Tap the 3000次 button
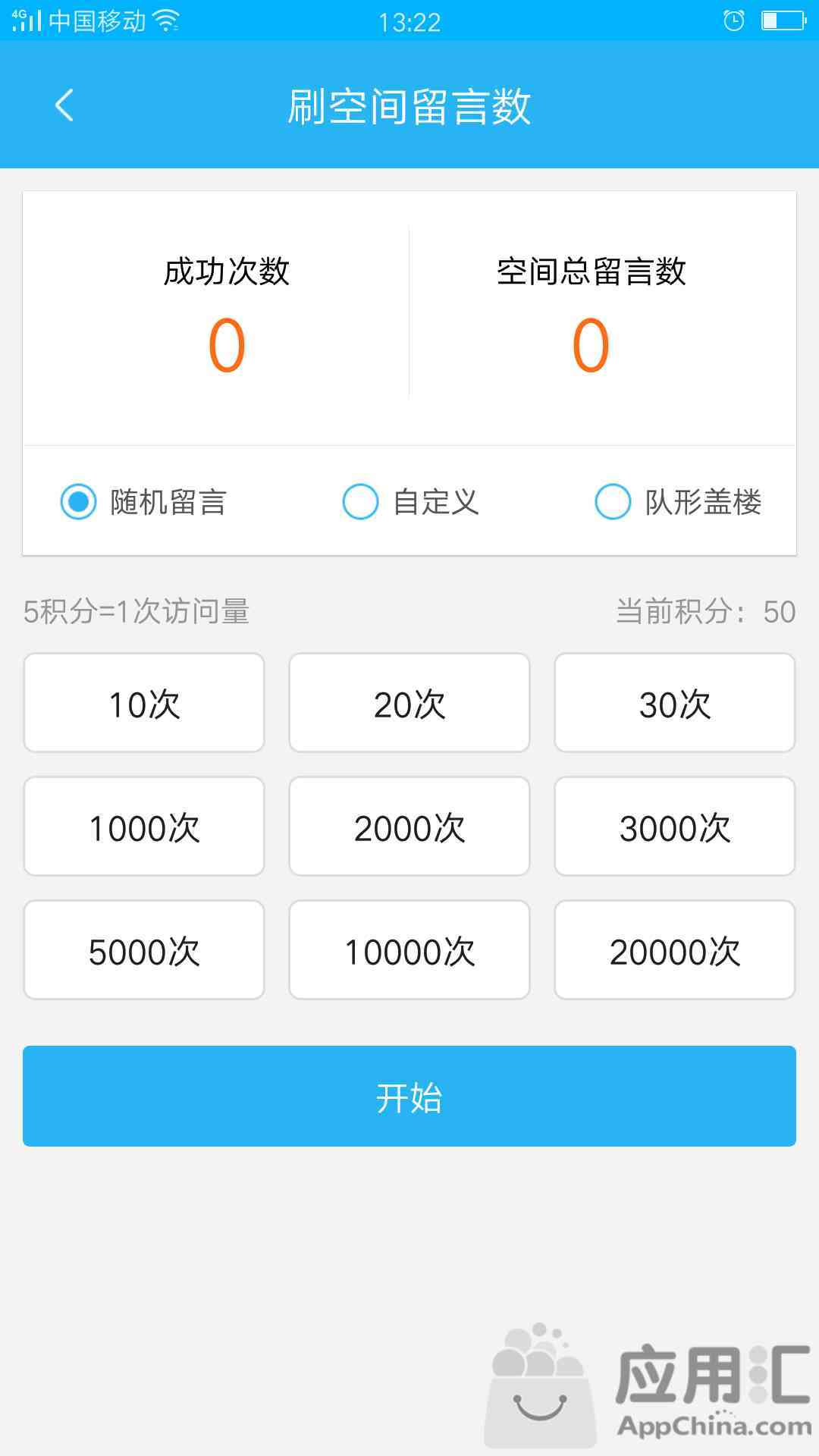Viewport: 819px width, 1456px height. [x=675, y=827]
